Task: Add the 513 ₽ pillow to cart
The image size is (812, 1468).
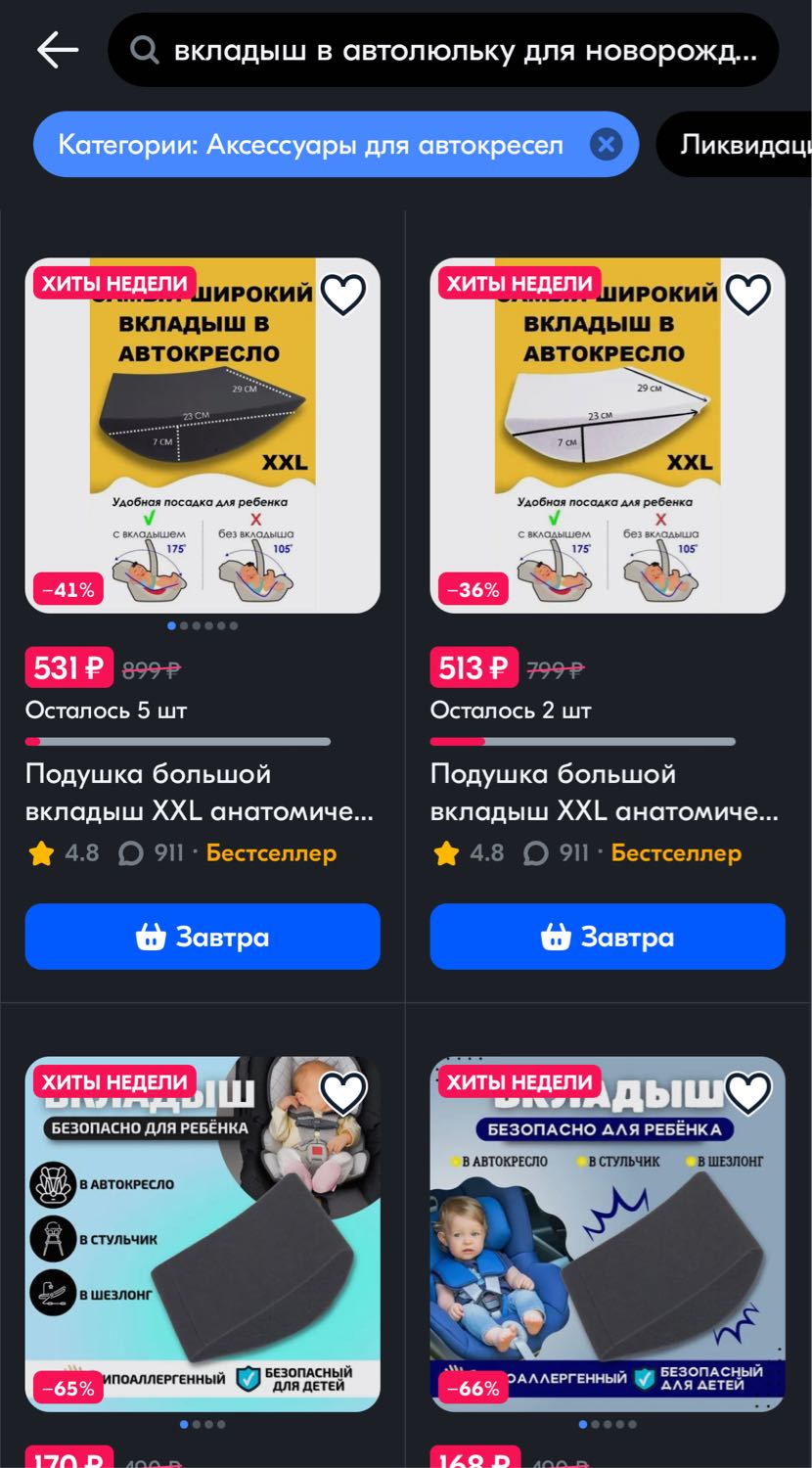Action: point(608,937)
